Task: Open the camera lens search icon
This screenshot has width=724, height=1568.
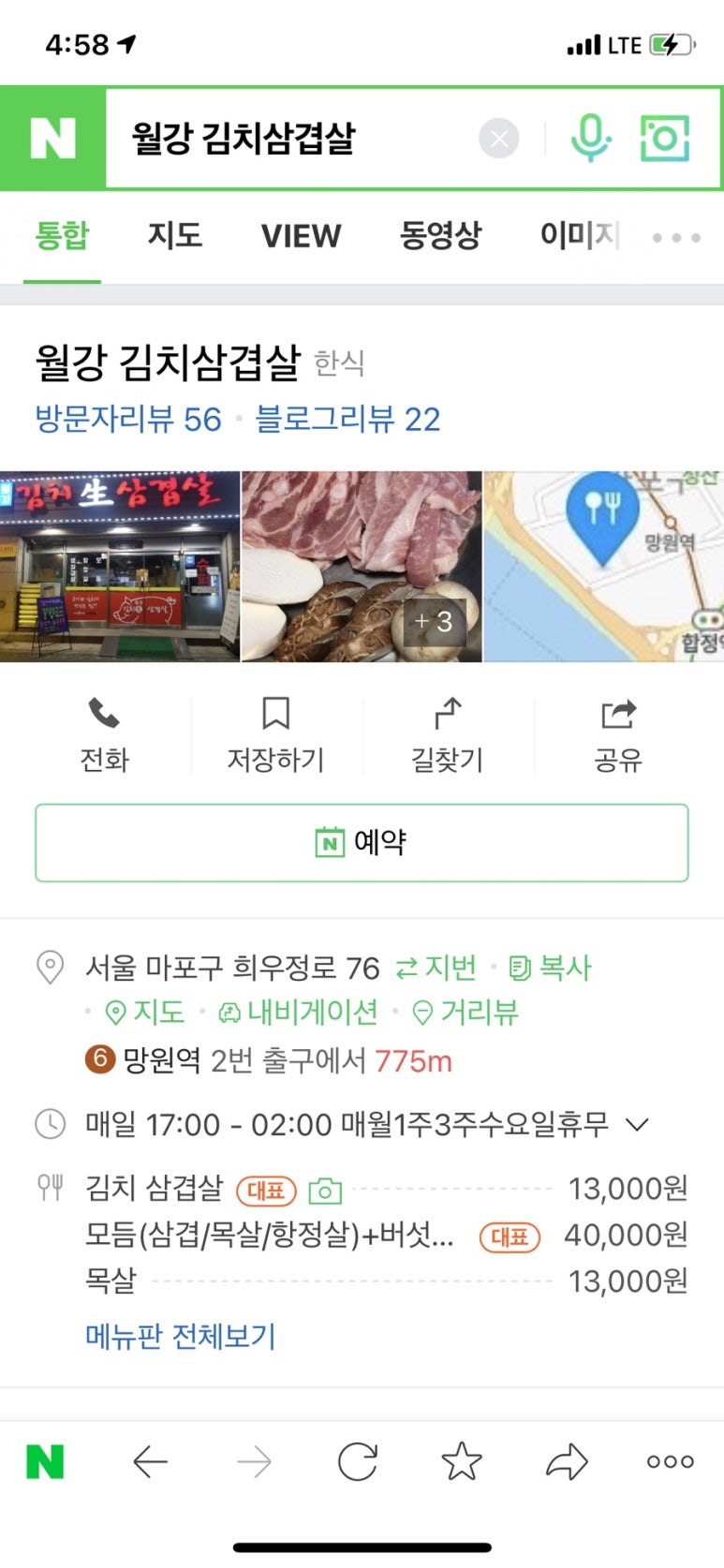Action: [665, 139]
